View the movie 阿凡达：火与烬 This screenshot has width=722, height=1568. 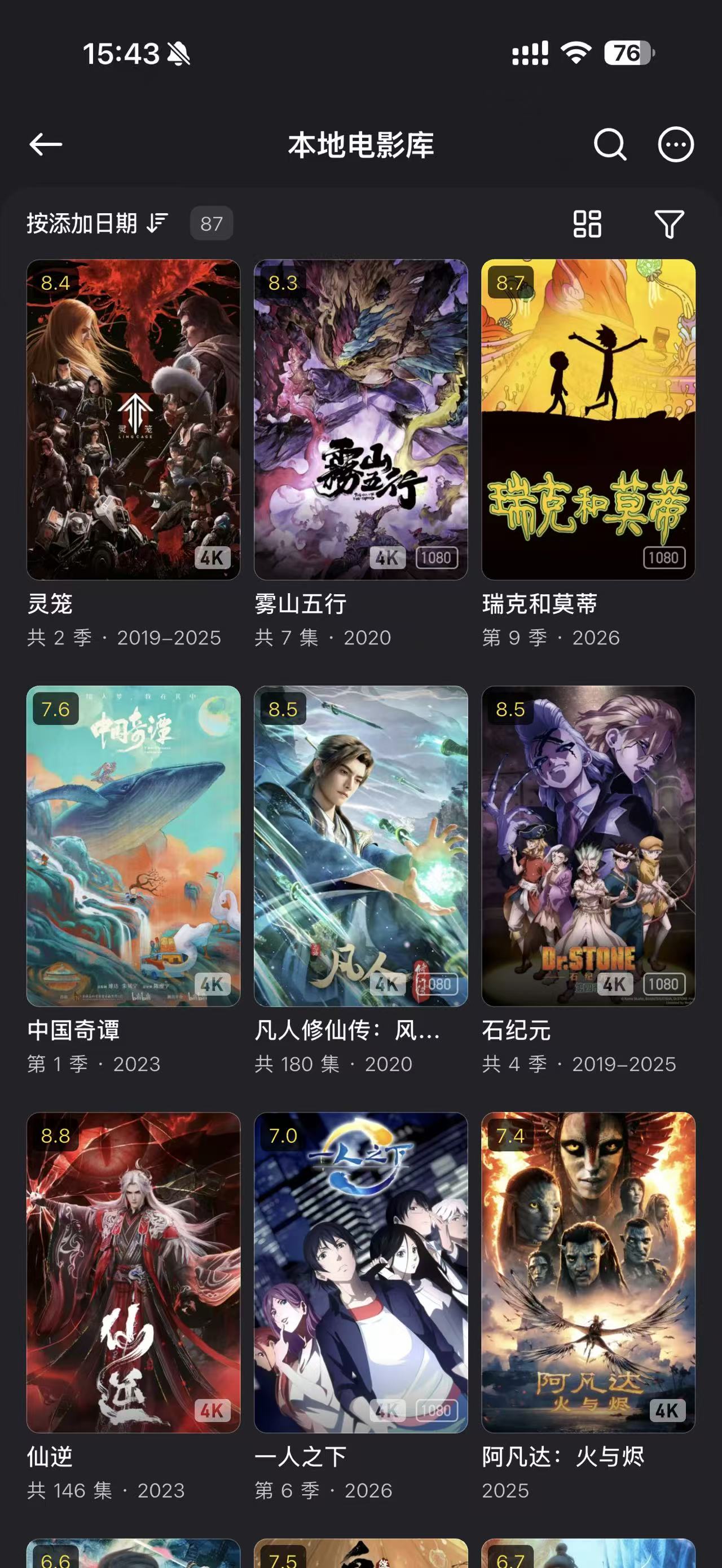[x=588, y=1273]
